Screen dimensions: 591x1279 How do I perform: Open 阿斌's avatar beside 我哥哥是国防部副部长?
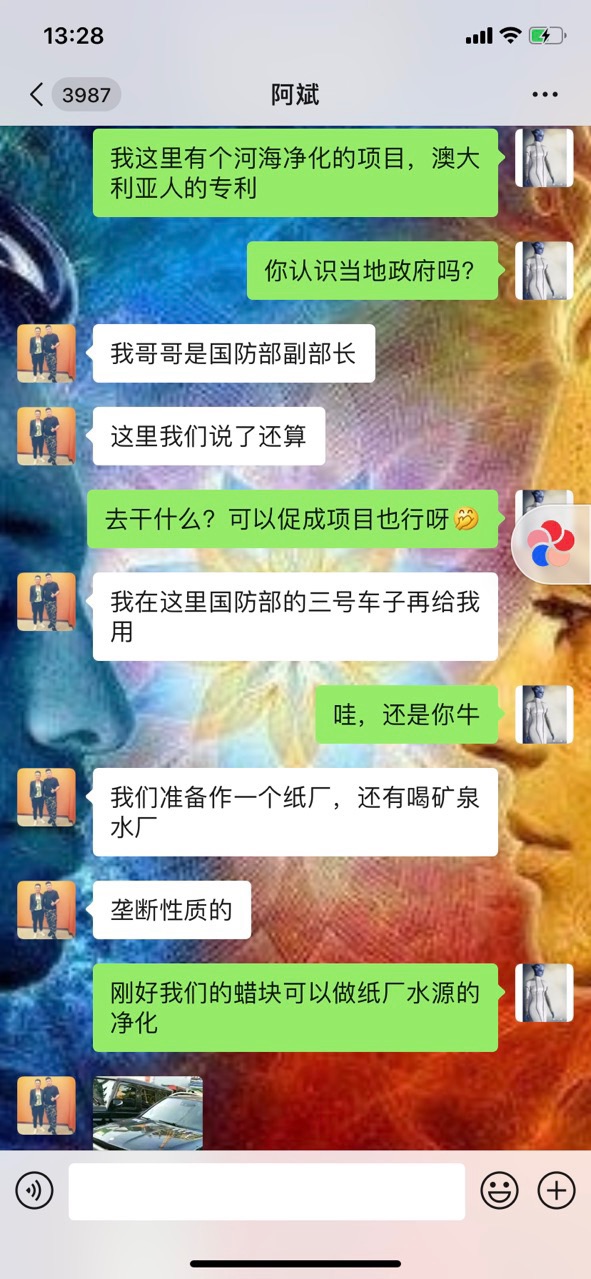point(46,353)
